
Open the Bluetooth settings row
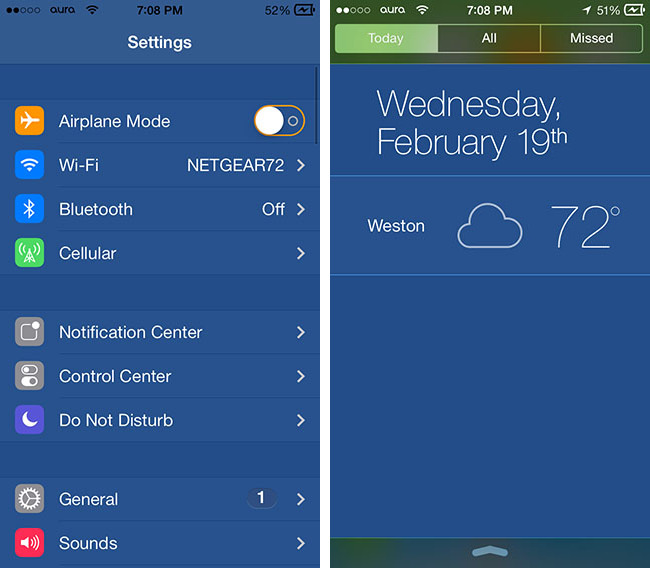pos(160,210)
